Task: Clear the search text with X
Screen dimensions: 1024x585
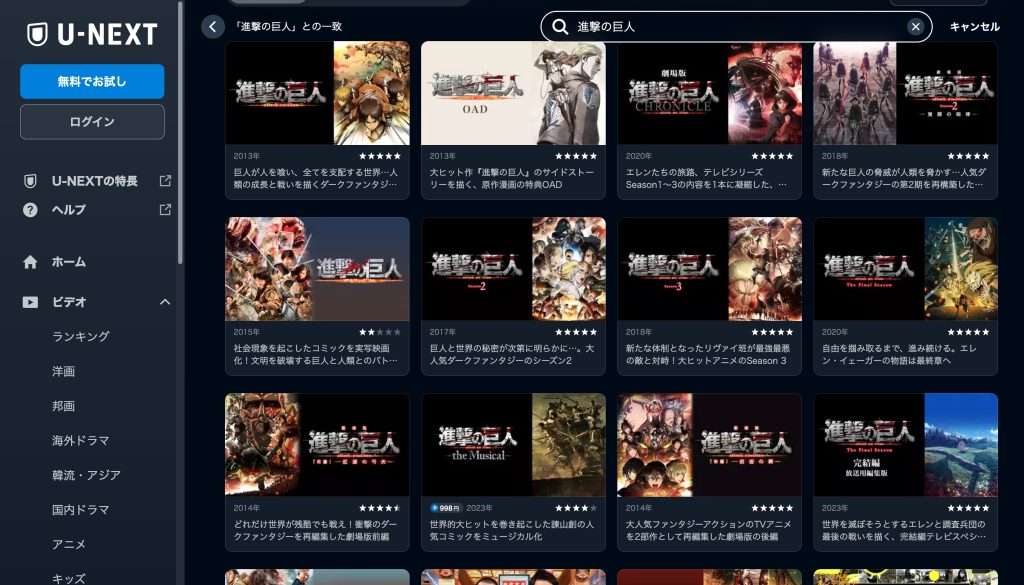Action: (x=915, y=27)
